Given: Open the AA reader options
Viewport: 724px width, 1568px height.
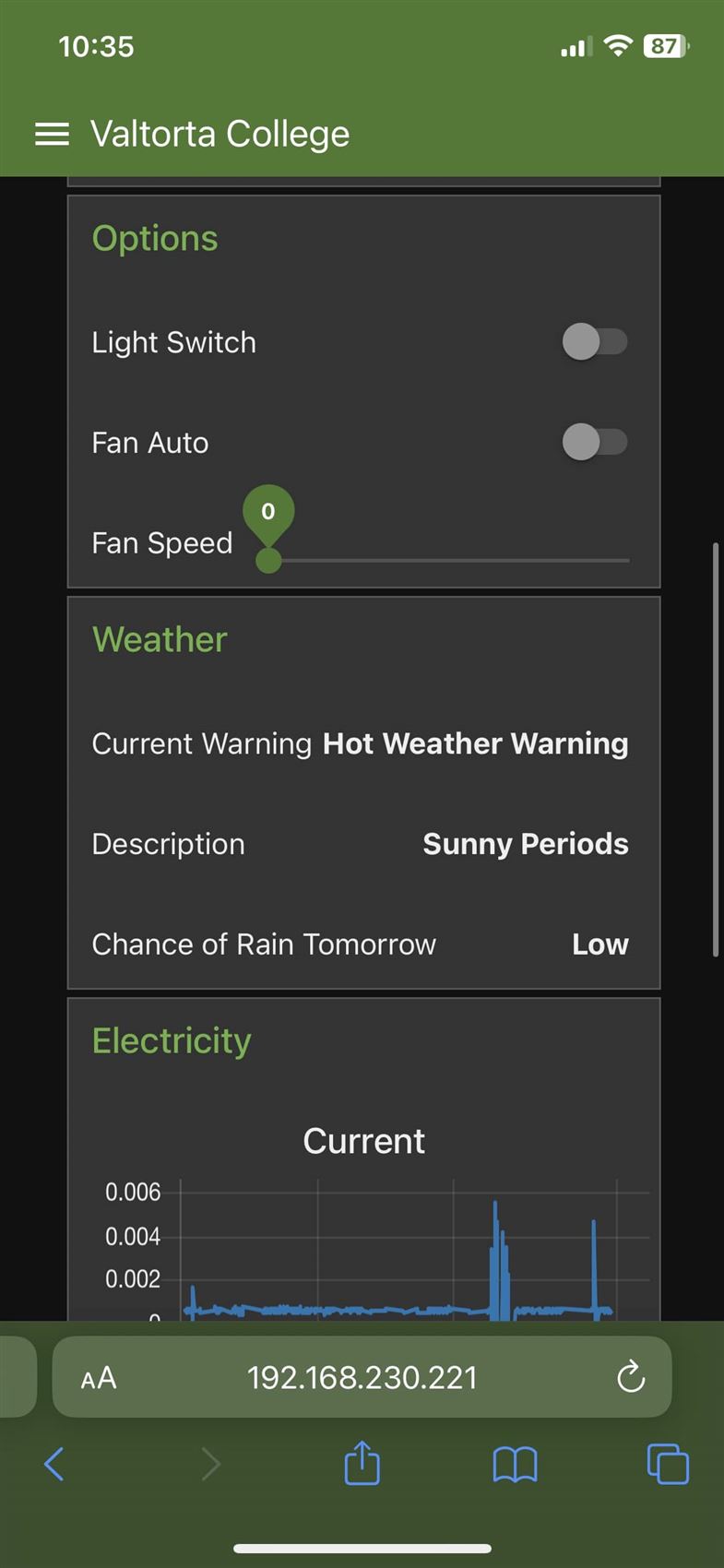Looking at the screenshot, I should [99, 1378].
